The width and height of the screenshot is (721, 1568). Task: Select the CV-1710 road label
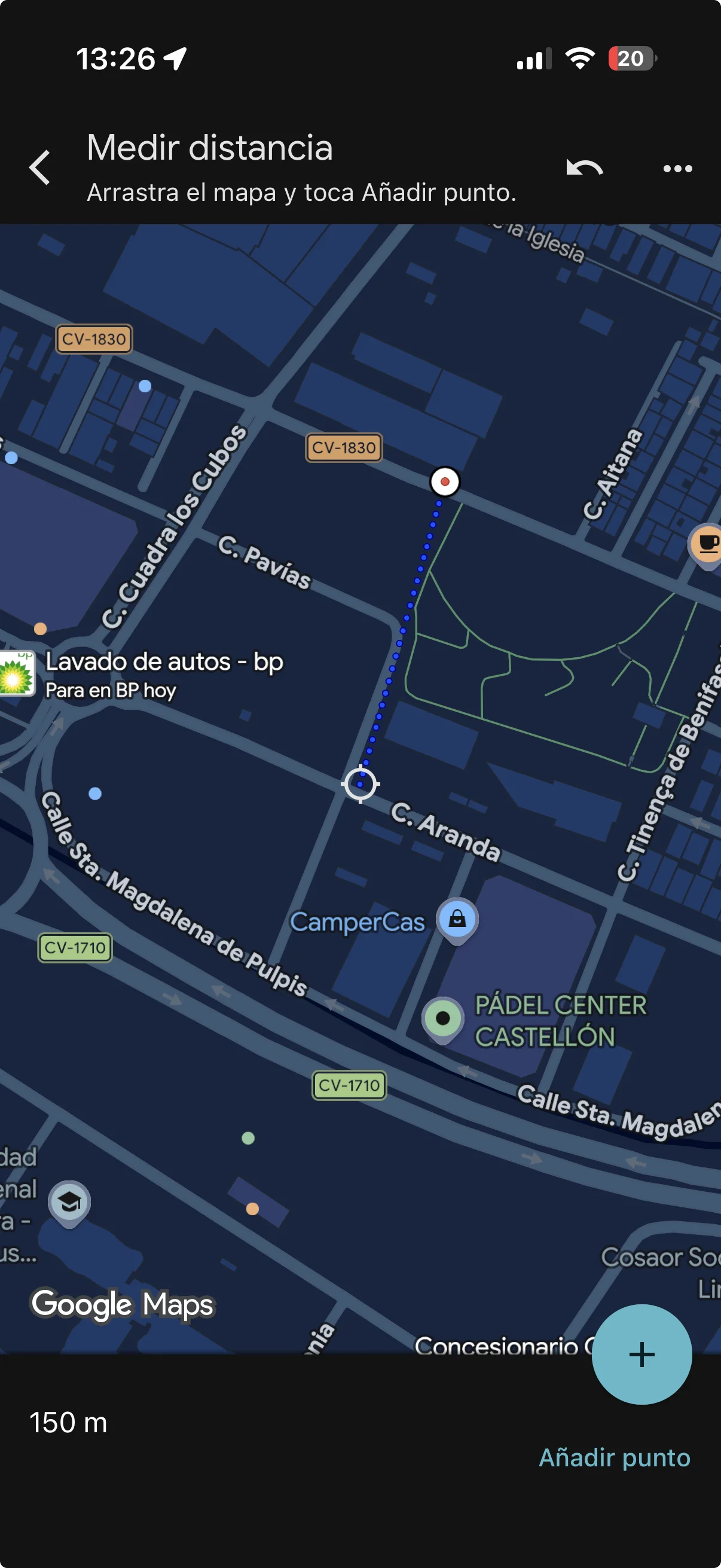point(349,1085)
